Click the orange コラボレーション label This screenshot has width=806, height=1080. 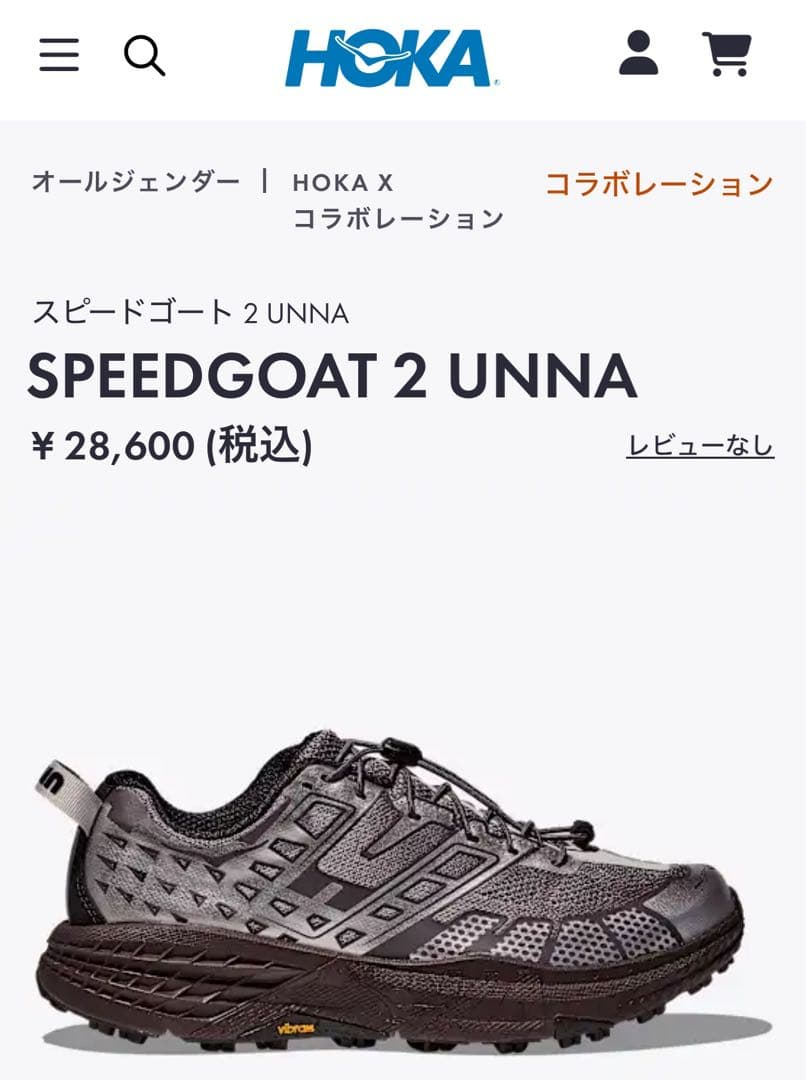[659, 183]
